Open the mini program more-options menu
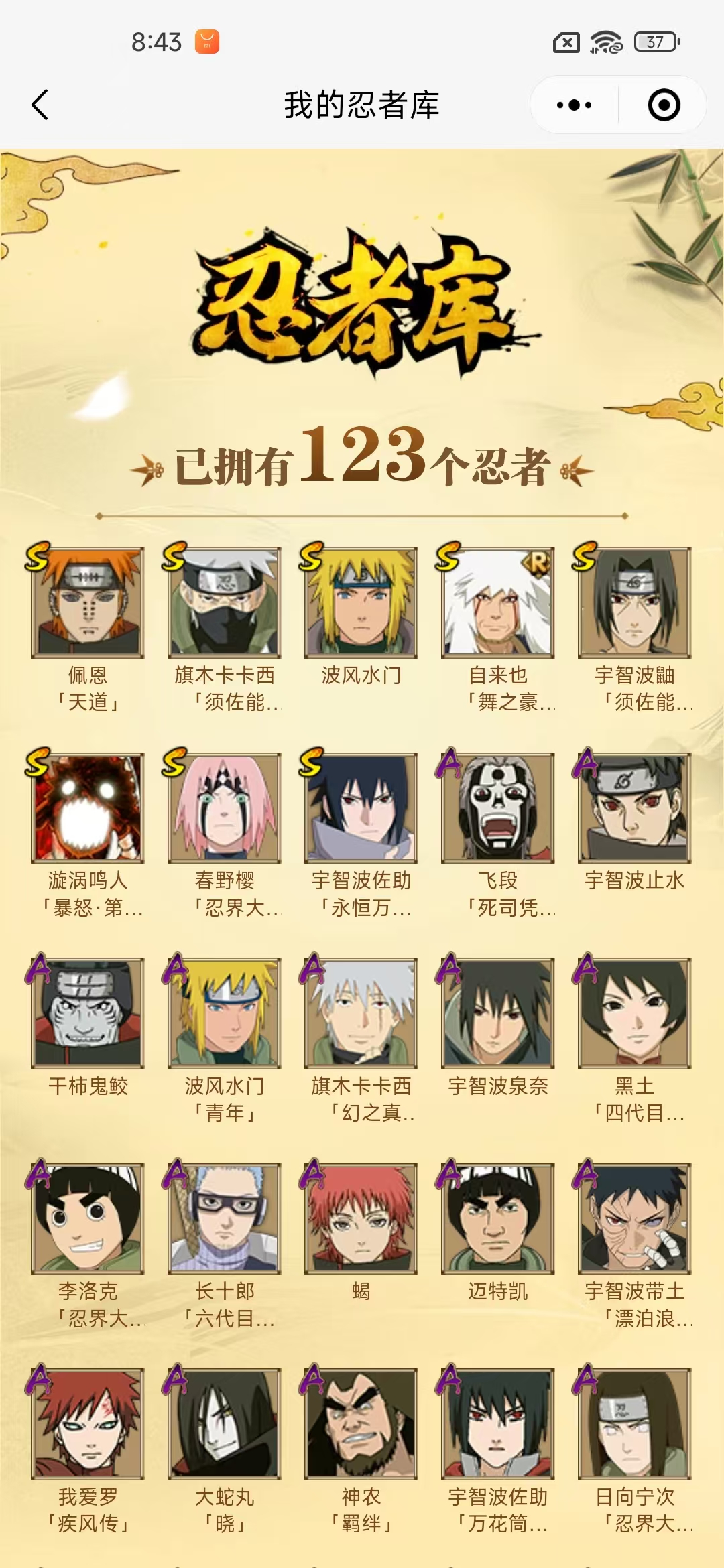This screenshot has height=1568, width=724. click(574, 105)
